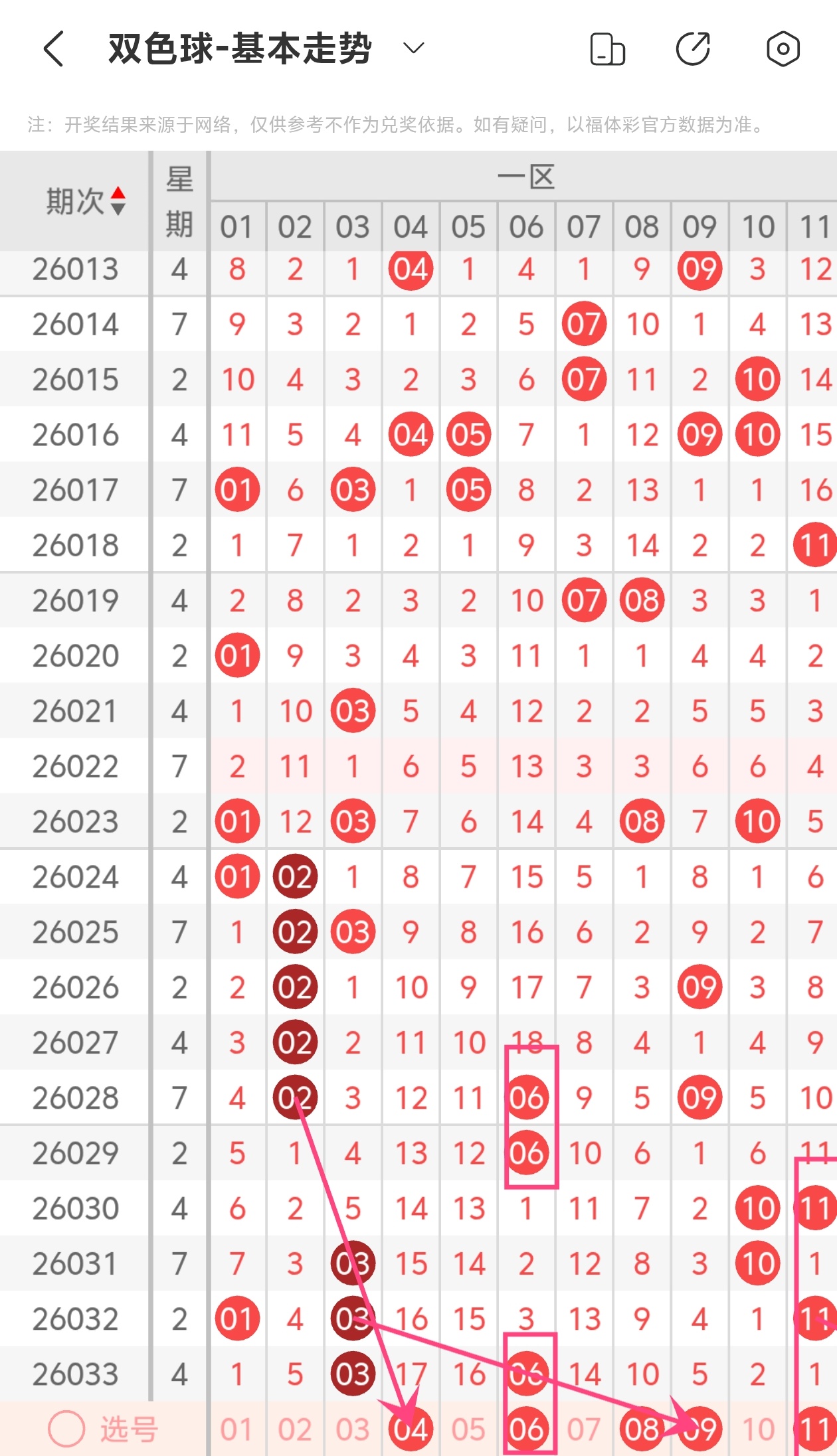The image size is (837, 1456).
Task: Open the chart settings hexagon icon
Action: tap(783, 49)
